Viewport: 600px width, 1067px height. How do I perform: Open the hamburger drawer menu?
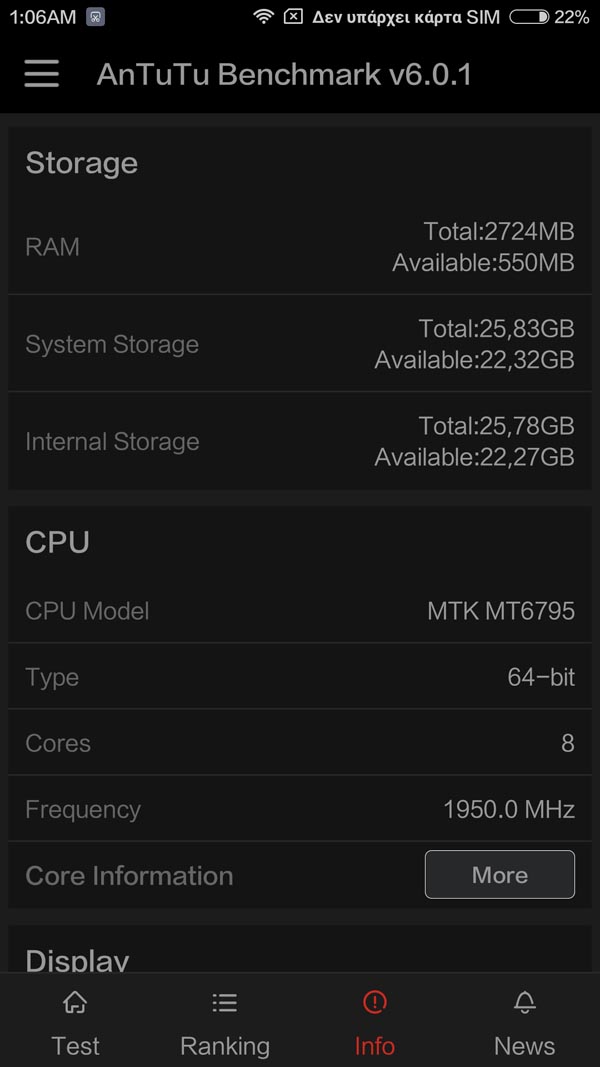click(x=41, y=73)
